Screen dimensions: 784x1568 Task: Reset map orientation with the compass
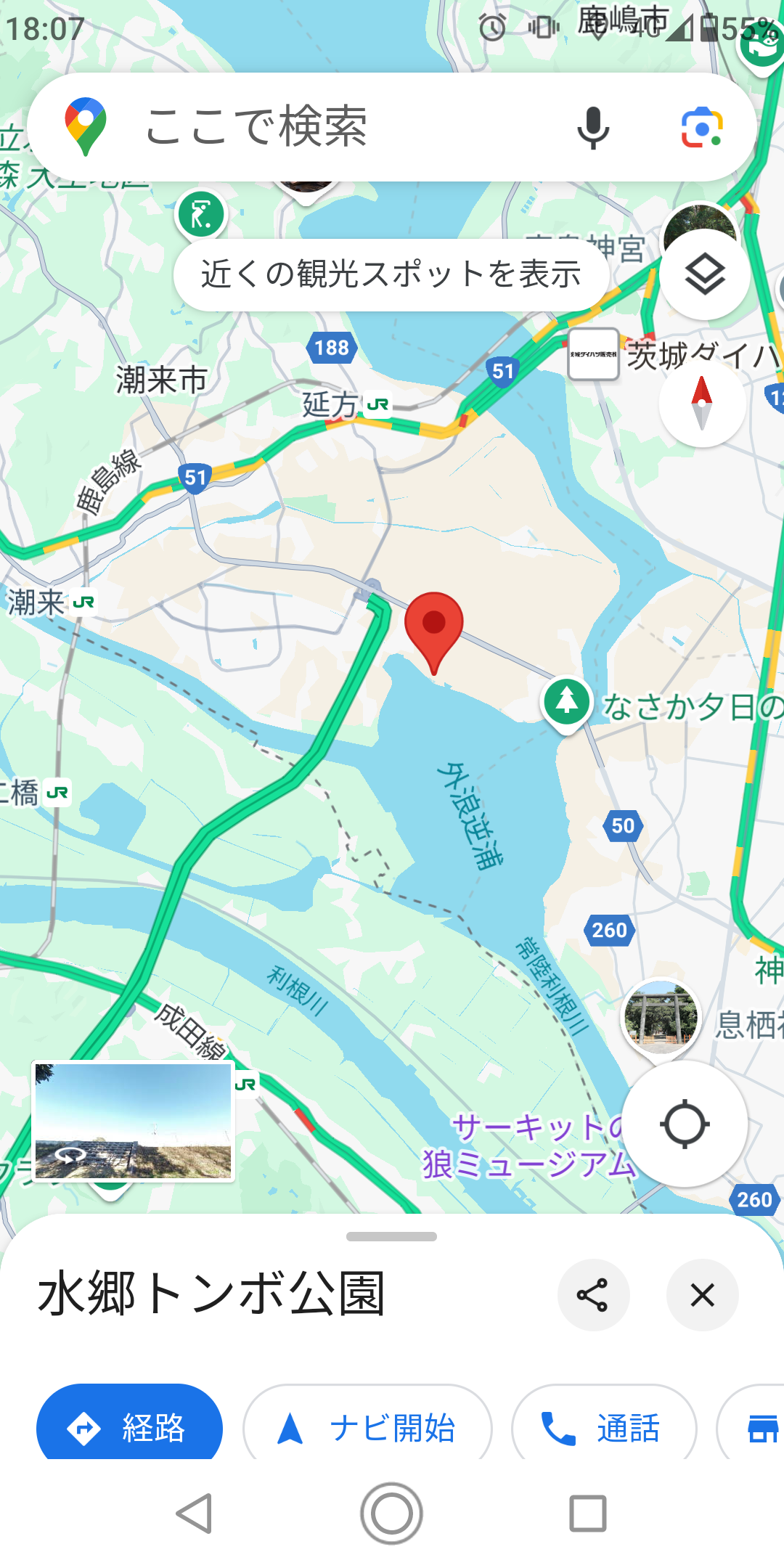click(x=702, y=404)
